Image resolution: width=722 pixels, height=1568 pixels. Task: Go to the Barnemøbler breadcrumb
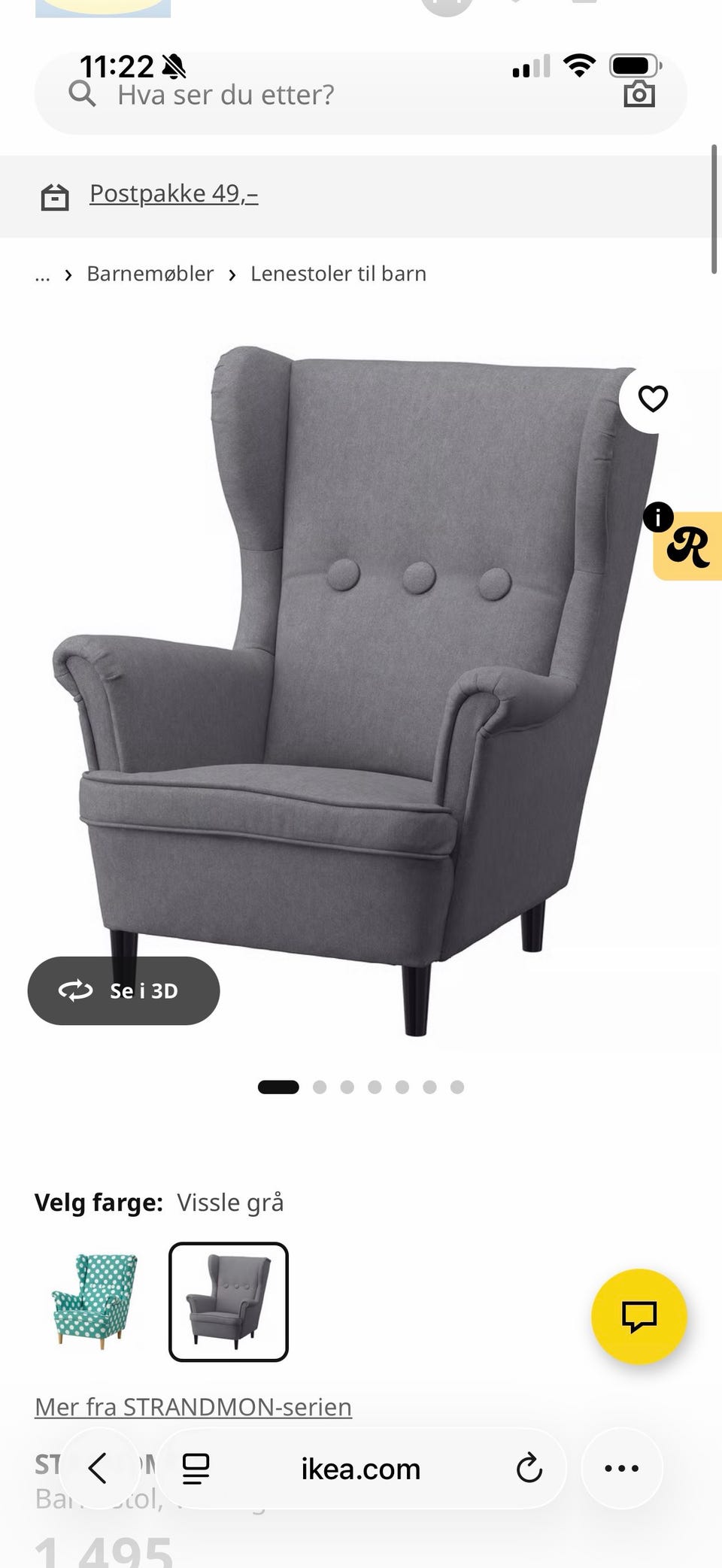pyautogui.click(x=150, y=274)
